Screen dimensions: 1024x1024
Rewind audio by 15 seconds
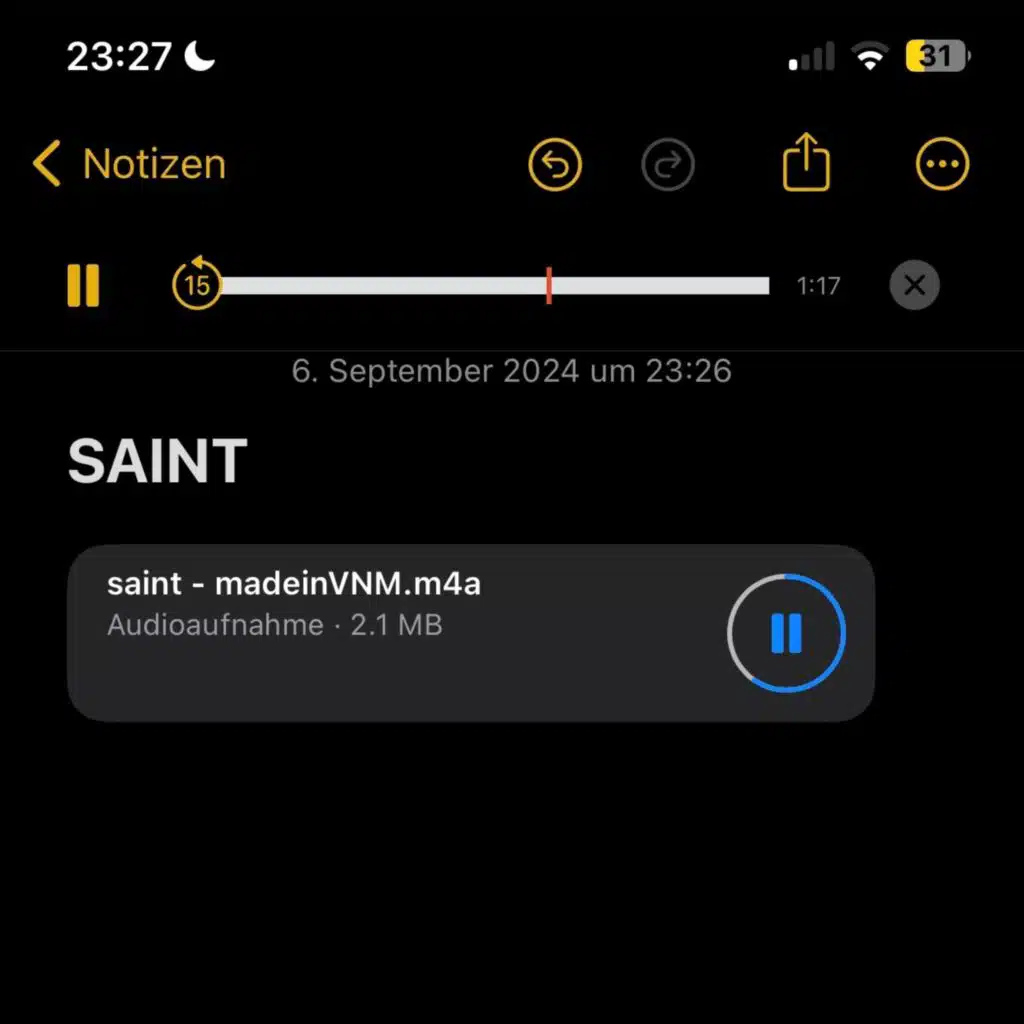[197, 285]
